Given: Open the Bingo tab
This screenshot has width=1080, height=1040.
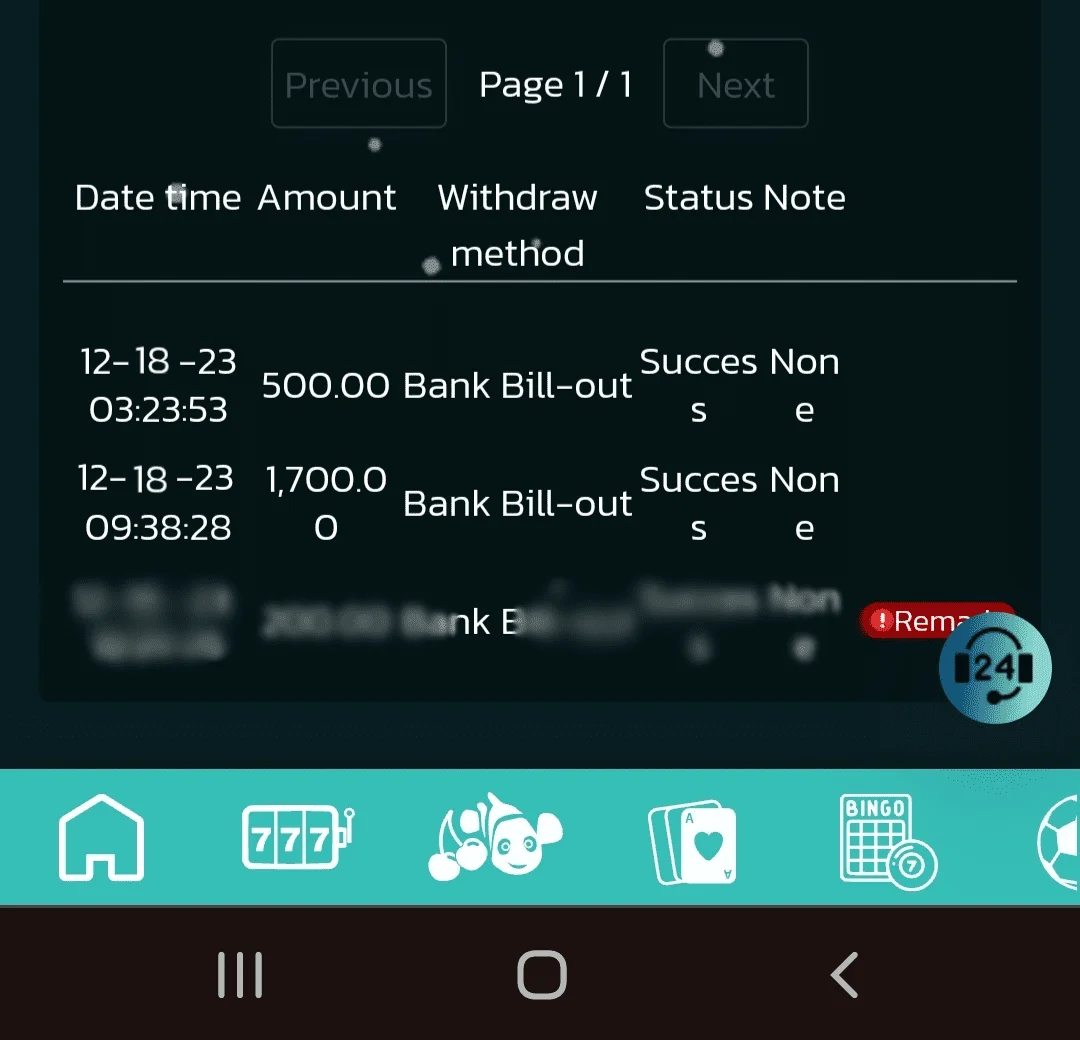Looking at the screenshot, I should [886, 840].
